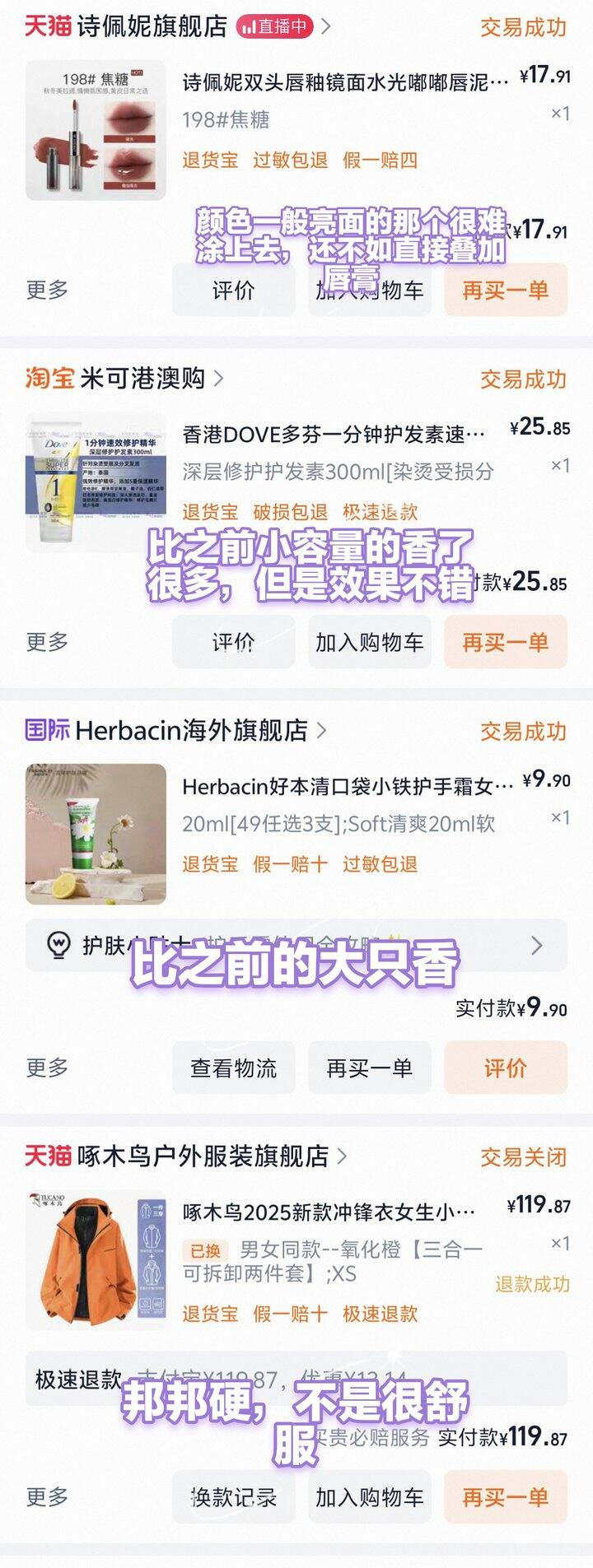This screenshot has width=593, height=1568.
Task: Tap 再买一单 on the 啄木鸟 jacket order
Action: coord(505,1497)
